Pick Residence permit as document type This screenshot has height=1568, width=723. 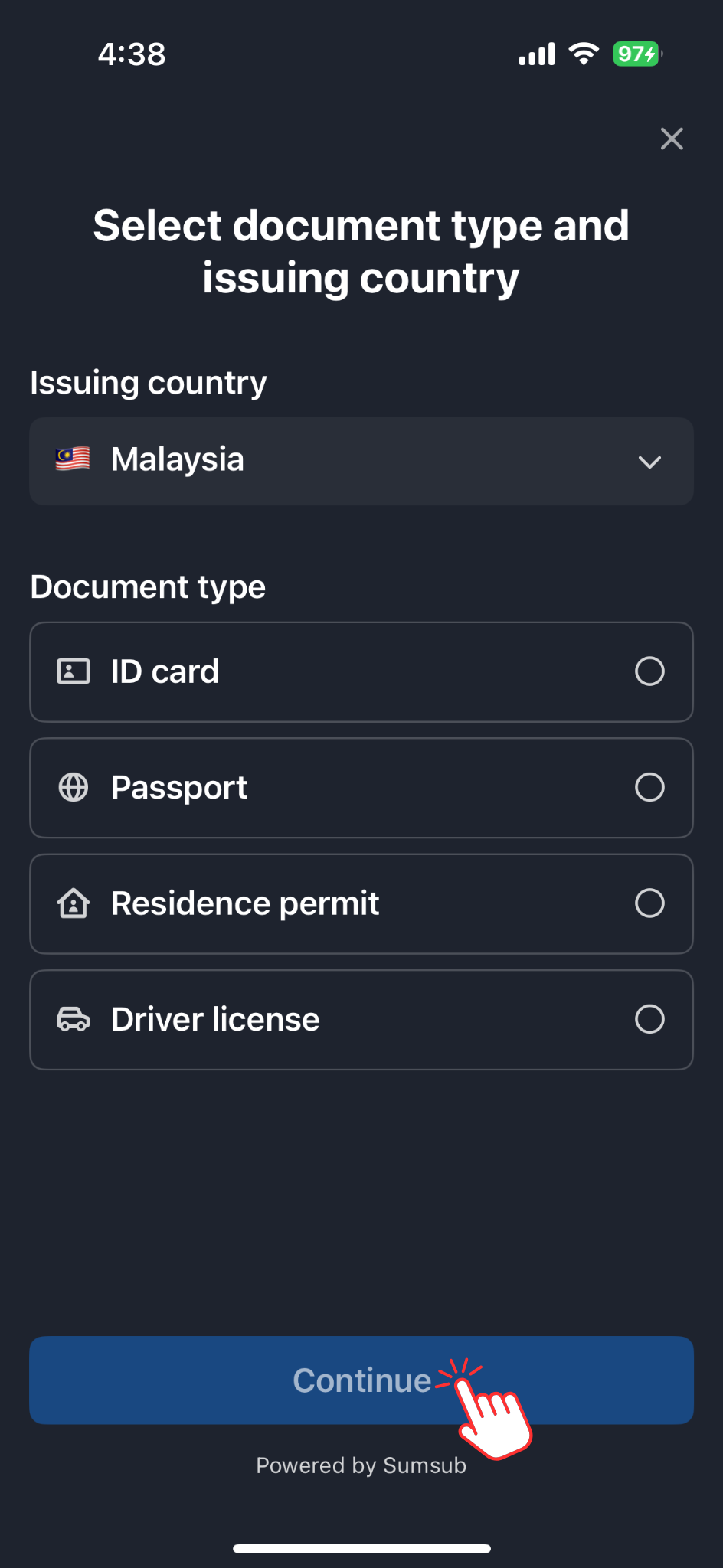coord(361,903)
